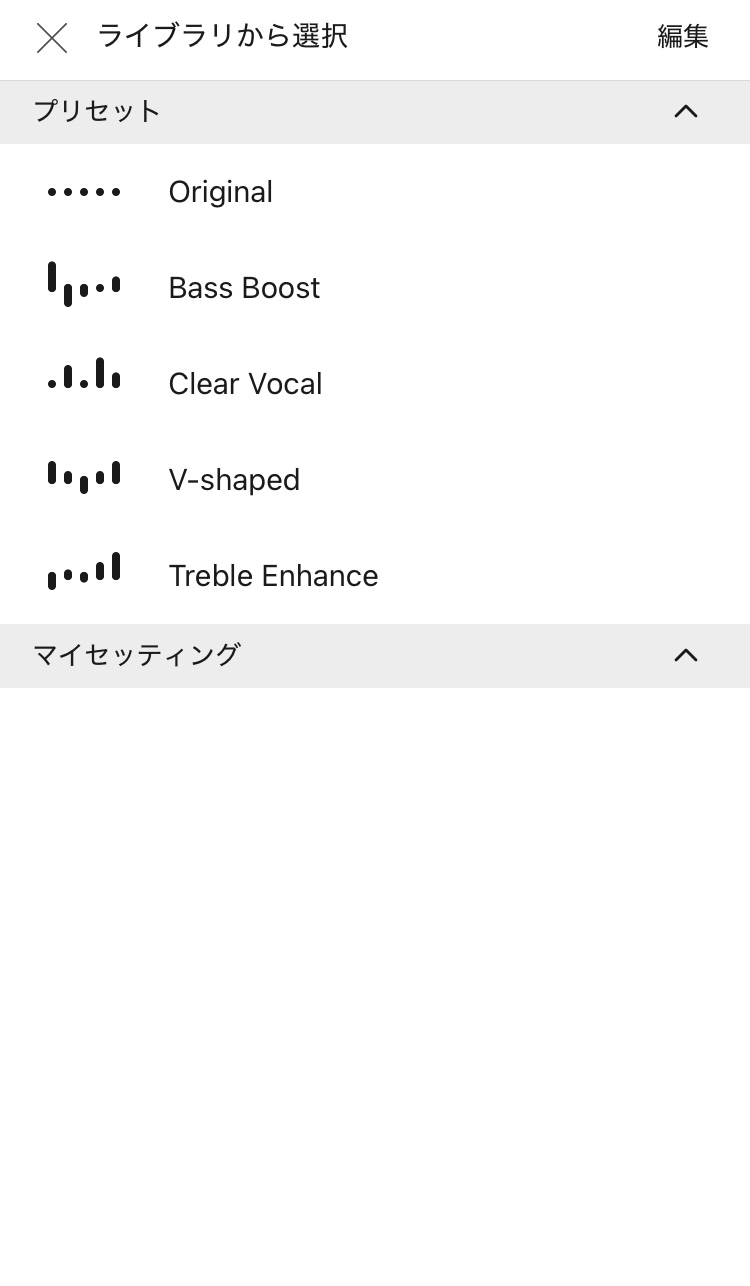Choose the Bass Boost preset
Image resolution: width=750 pixels, height=1286 pixels.
(x=375, y=288)
